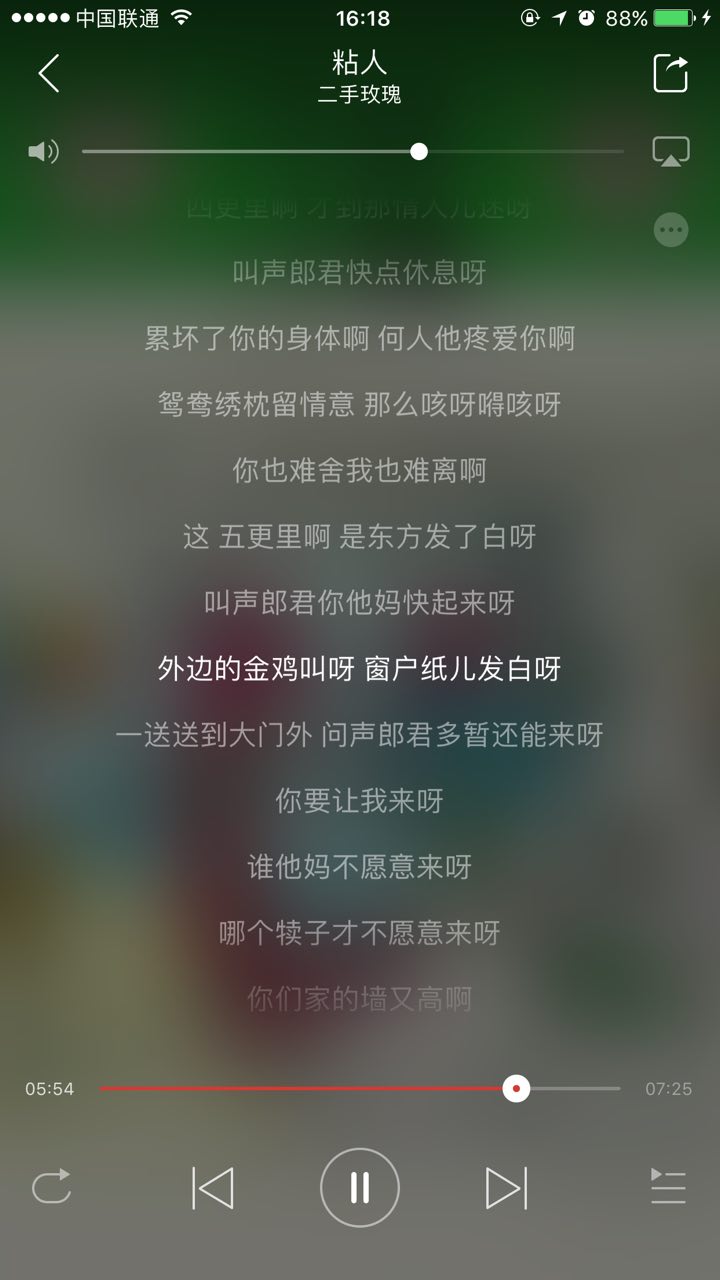Pause the current song
The image size is (720, 1280).
point(360,1188)
